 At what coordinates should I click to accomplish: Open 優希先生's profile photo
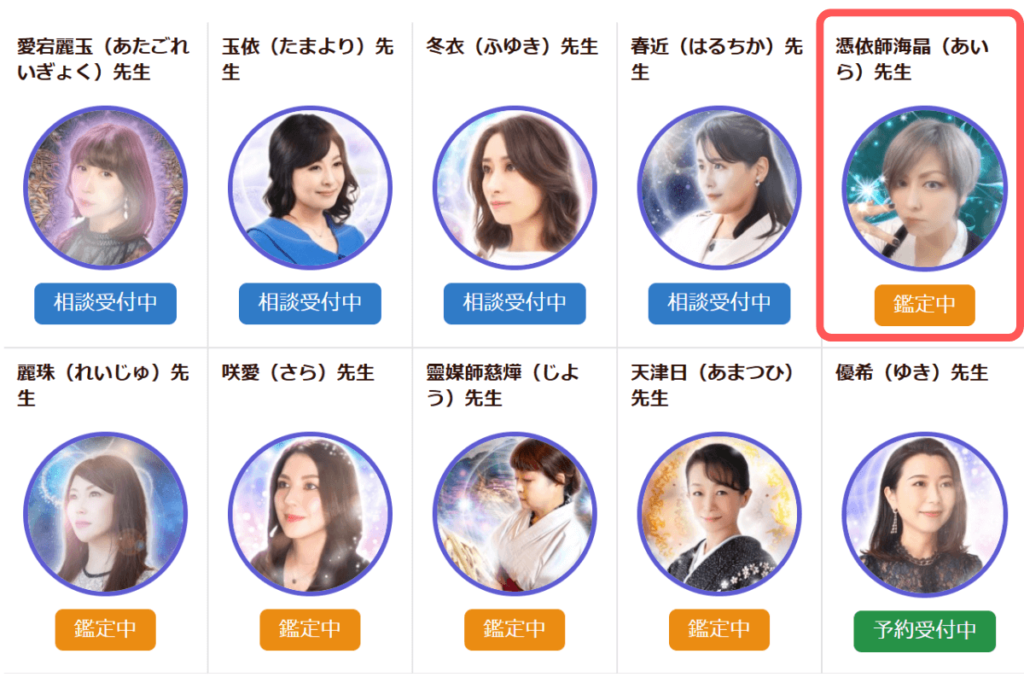(x=924, y=514)
